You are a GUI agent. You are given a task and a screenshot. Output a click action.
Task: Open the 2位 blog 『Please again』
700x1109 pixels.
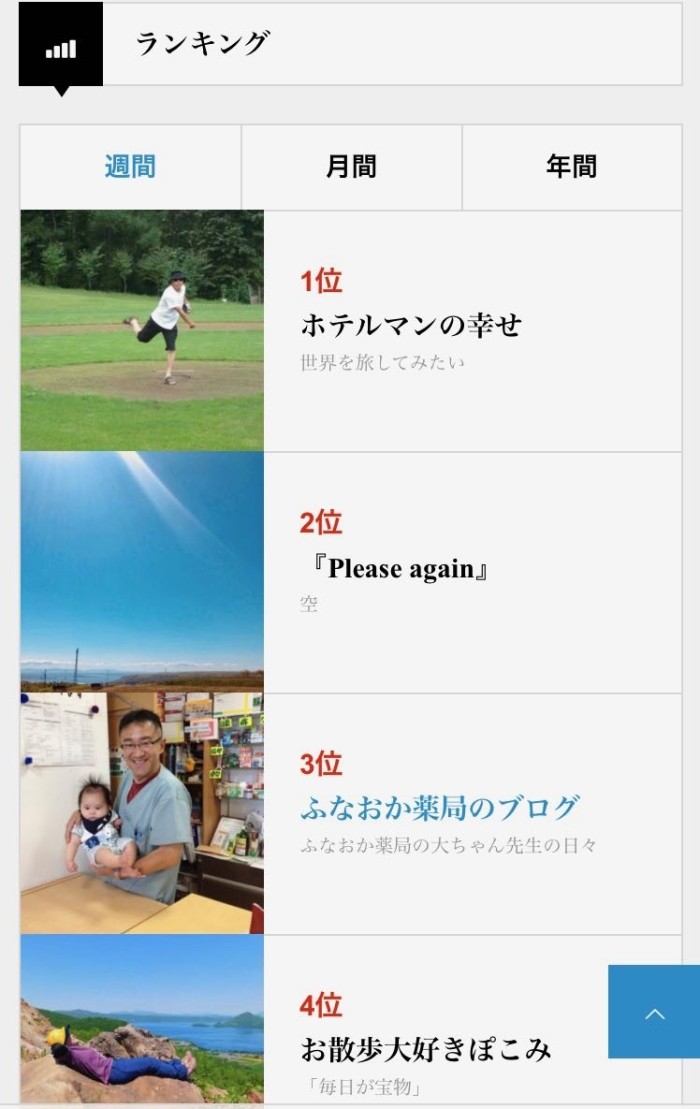394,569
